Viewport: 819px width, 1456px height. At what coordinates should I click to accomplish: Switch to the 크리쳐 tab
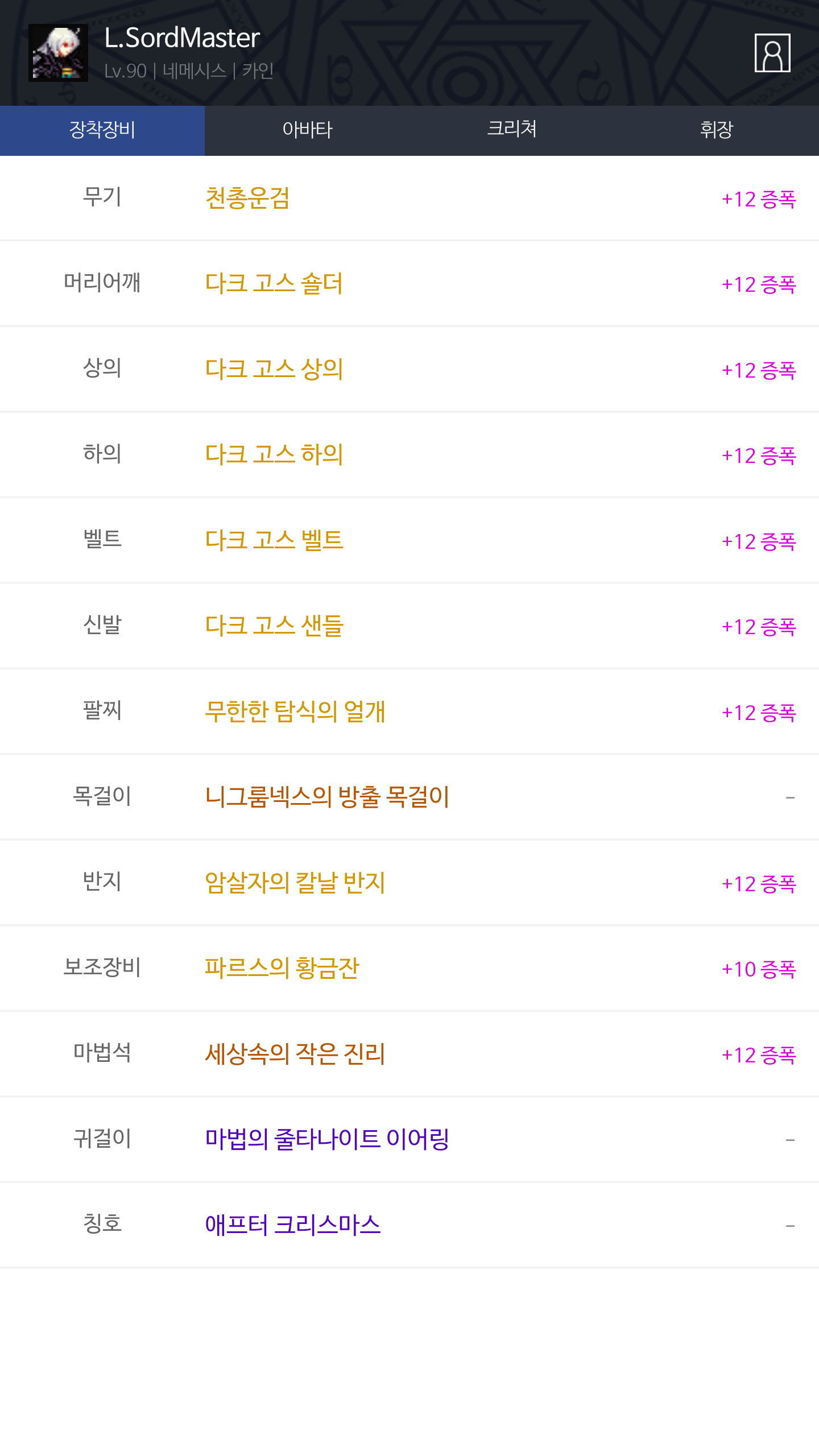[512, 130]
